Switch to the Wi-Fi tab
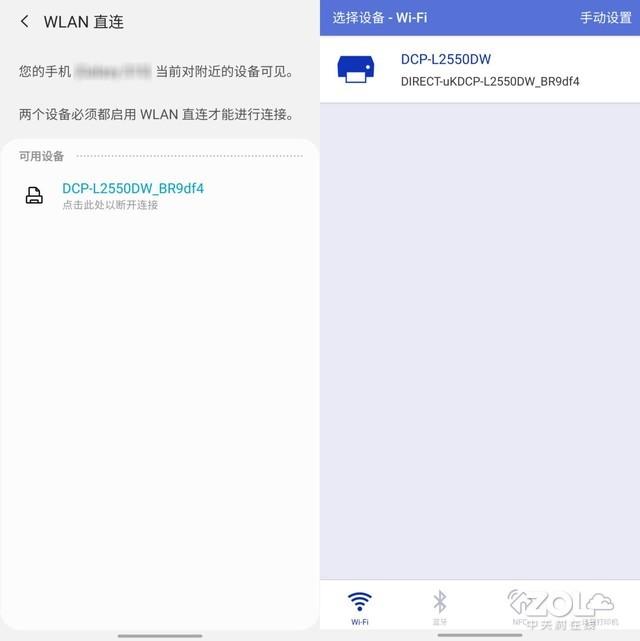The image size is (640, 641). click(x=359, y=607)
